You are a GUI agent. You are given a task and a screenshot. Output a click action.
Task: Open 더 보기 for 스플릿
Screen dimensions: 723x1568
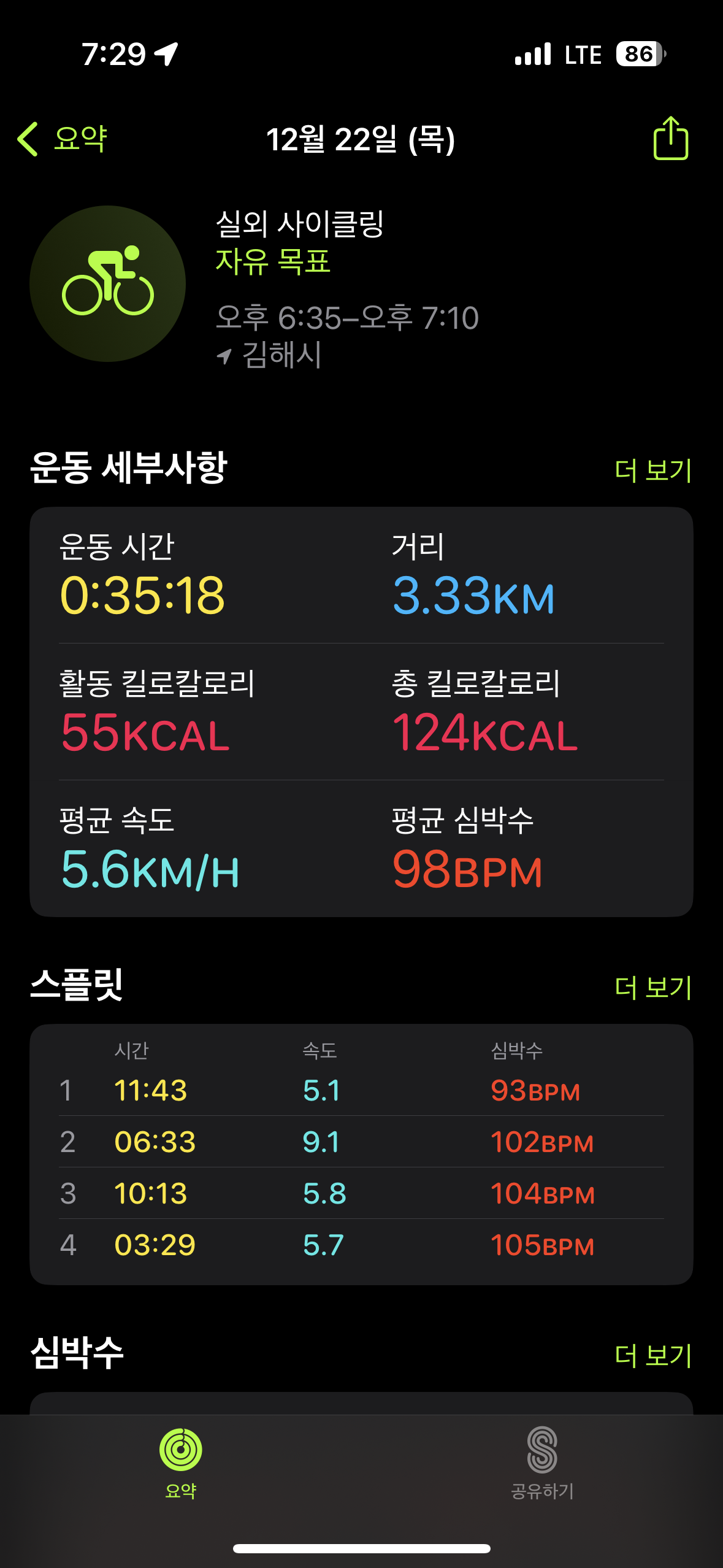click(653, 988)
